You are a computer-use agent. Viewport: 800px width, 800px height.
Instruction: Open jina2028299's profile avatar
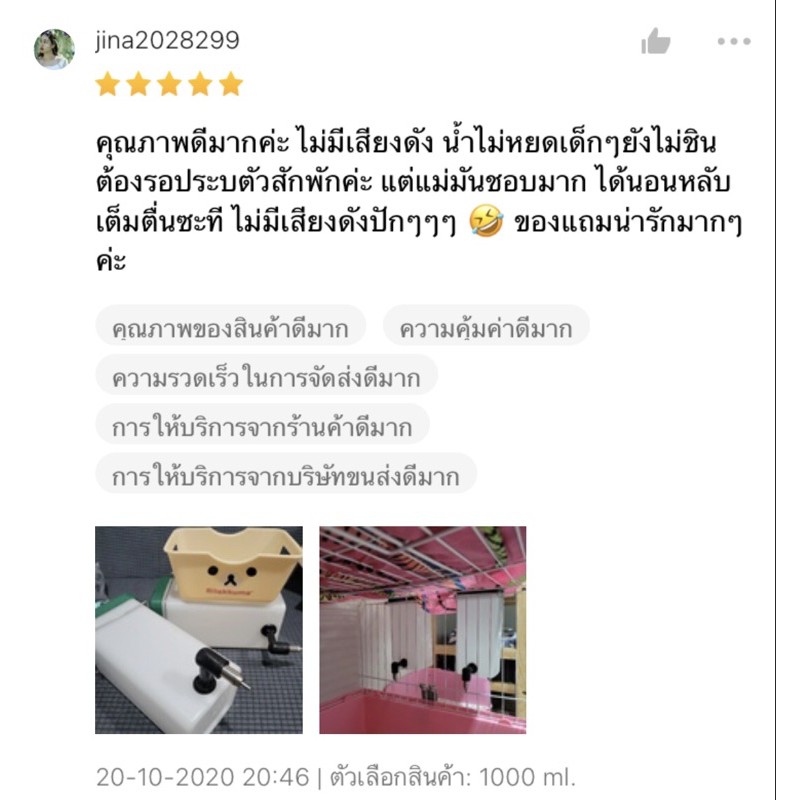coord(54,49)
